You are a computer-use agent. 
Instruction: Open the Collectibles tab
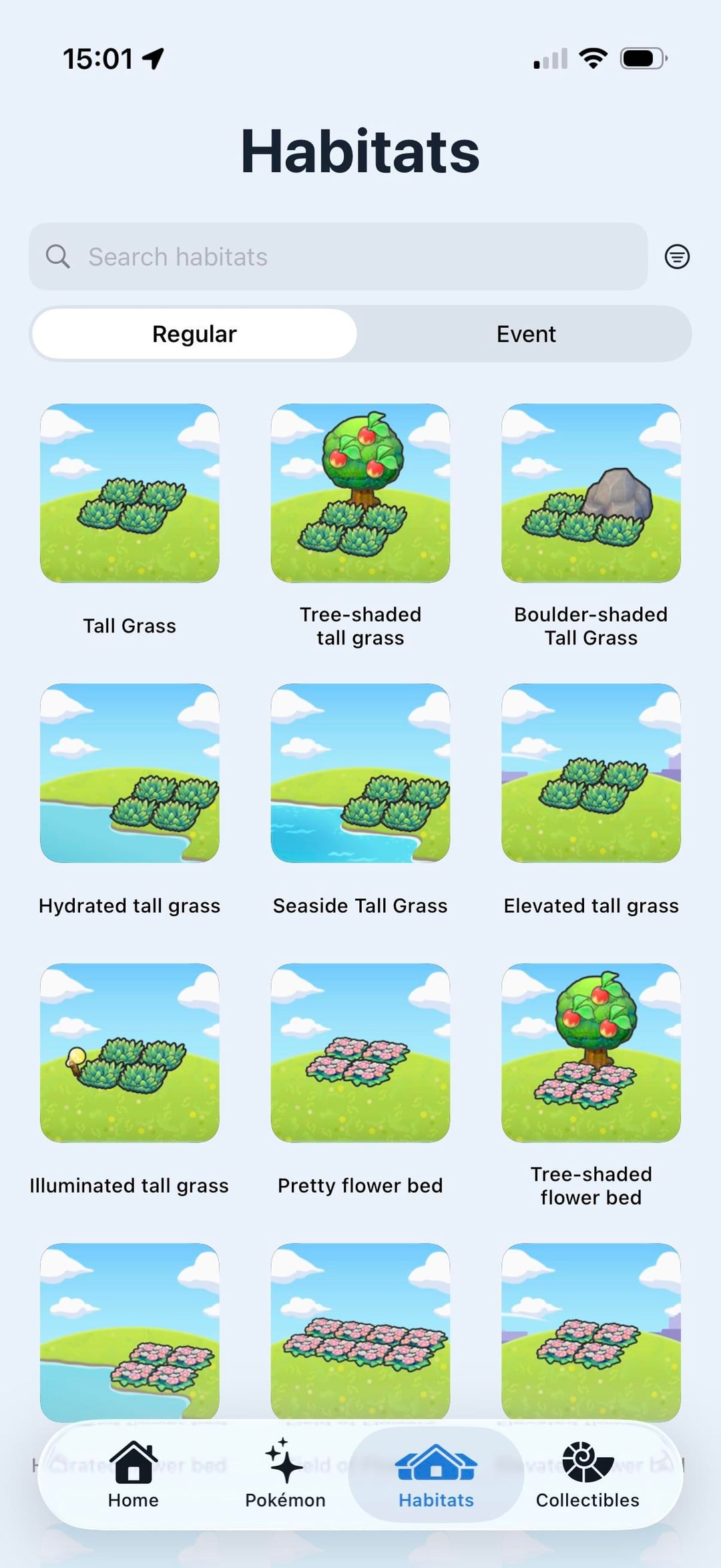point(587,1475)
